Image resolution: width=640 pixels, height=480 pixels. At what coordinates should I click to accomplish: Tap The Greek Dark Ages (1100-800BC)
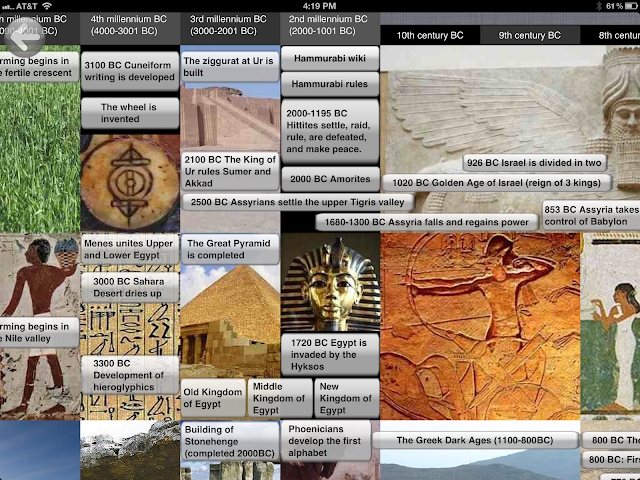pos(475,440)
